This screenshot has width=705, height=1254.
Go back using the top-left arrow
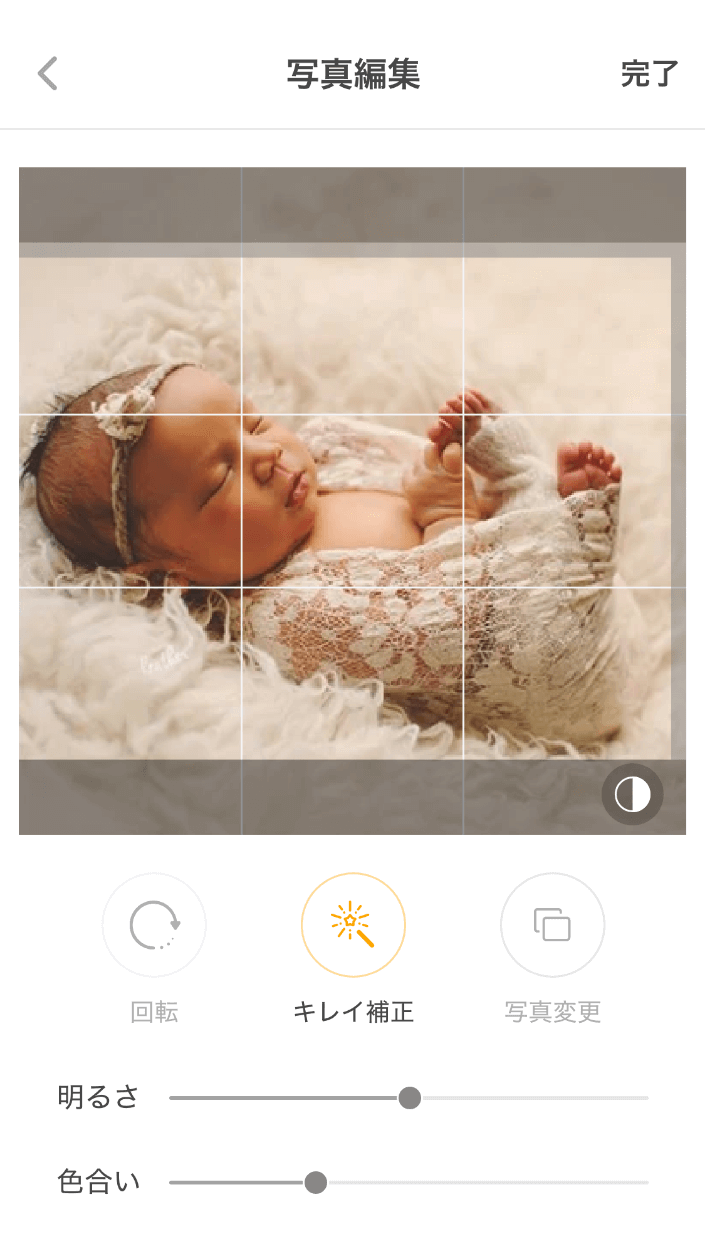point(48,74)
